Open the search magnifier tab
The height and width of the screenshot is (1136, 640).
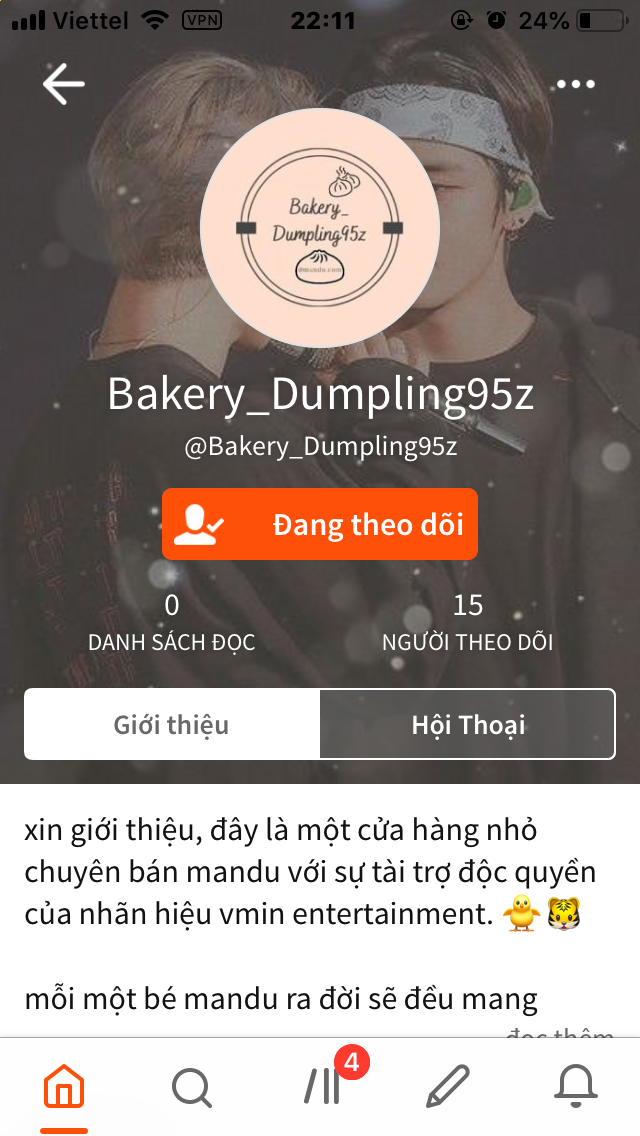pos(191,1086)
